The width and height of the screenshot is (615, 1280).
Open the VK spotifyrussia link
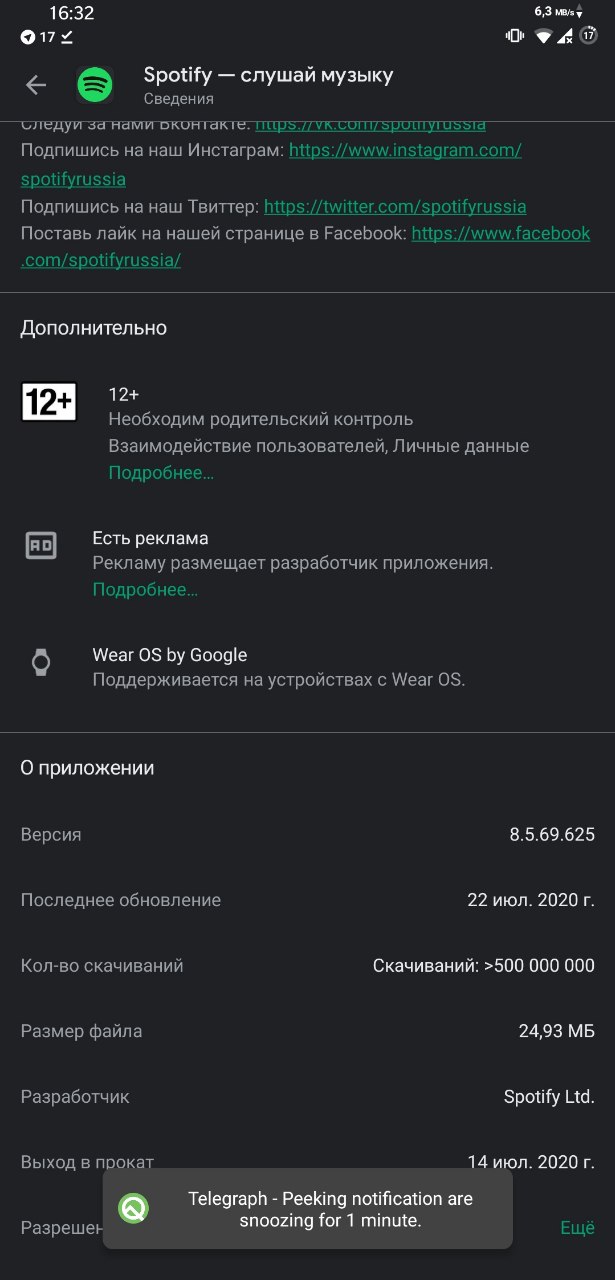[x=371, y=126]
